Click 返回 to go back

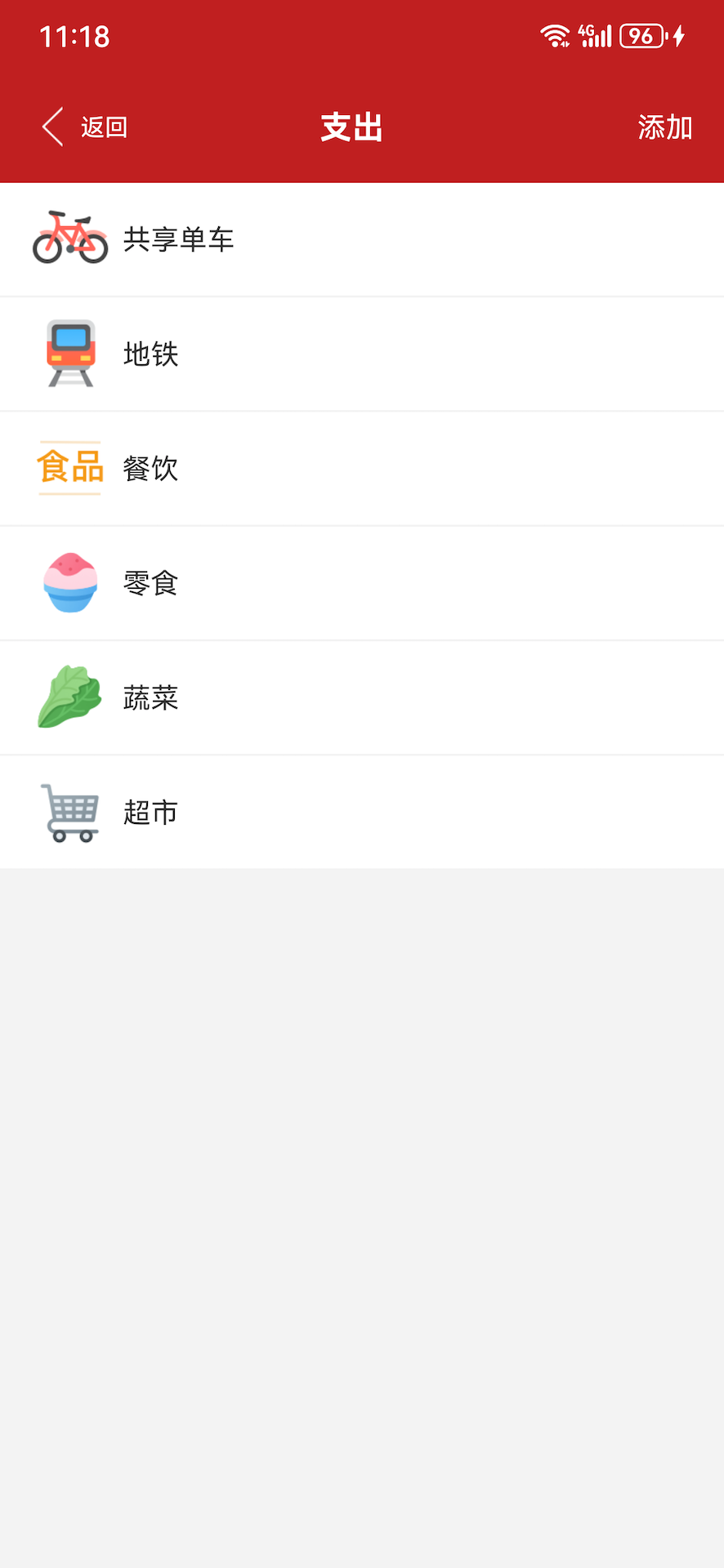[x=102, y=127]
